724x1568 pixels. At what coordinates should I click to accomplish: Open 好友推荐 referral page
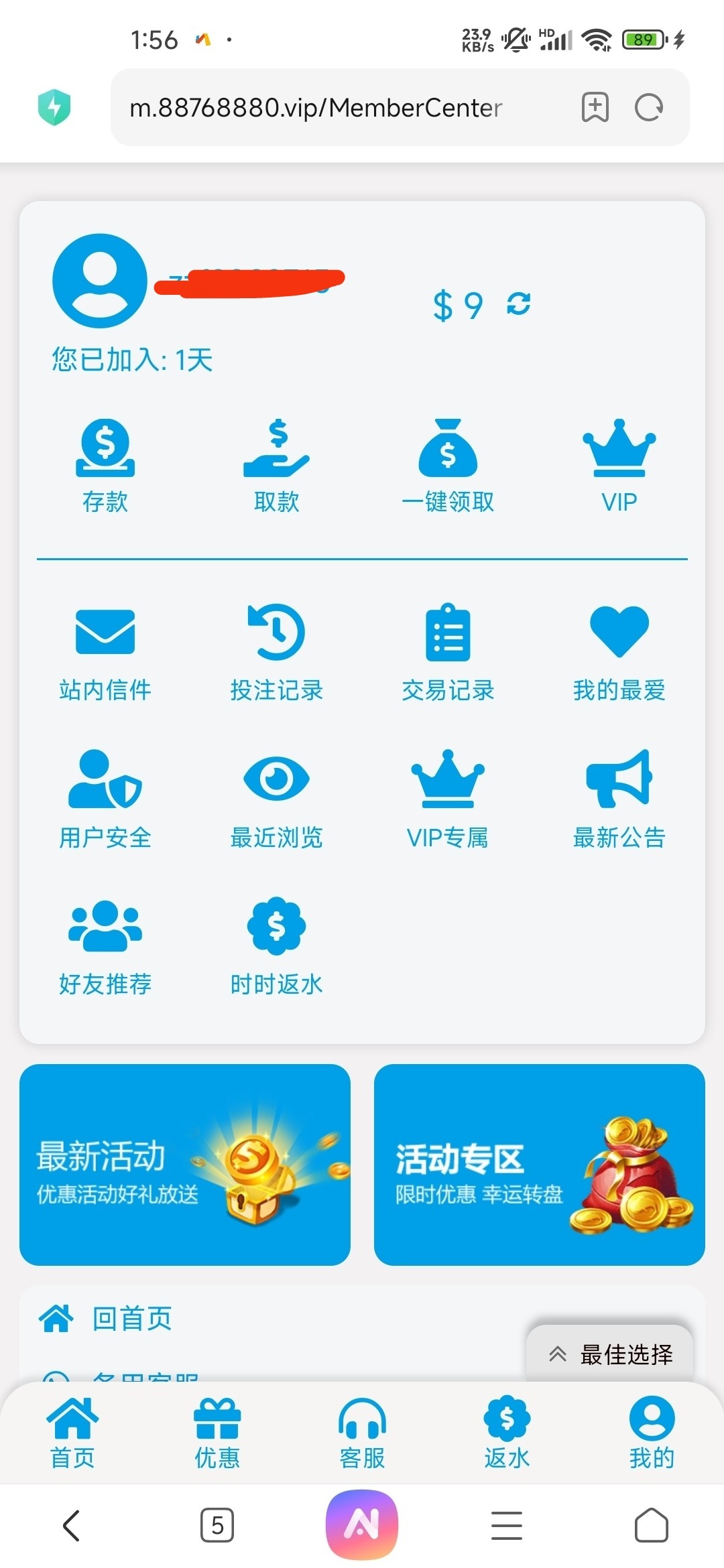(x=105, y=946)
